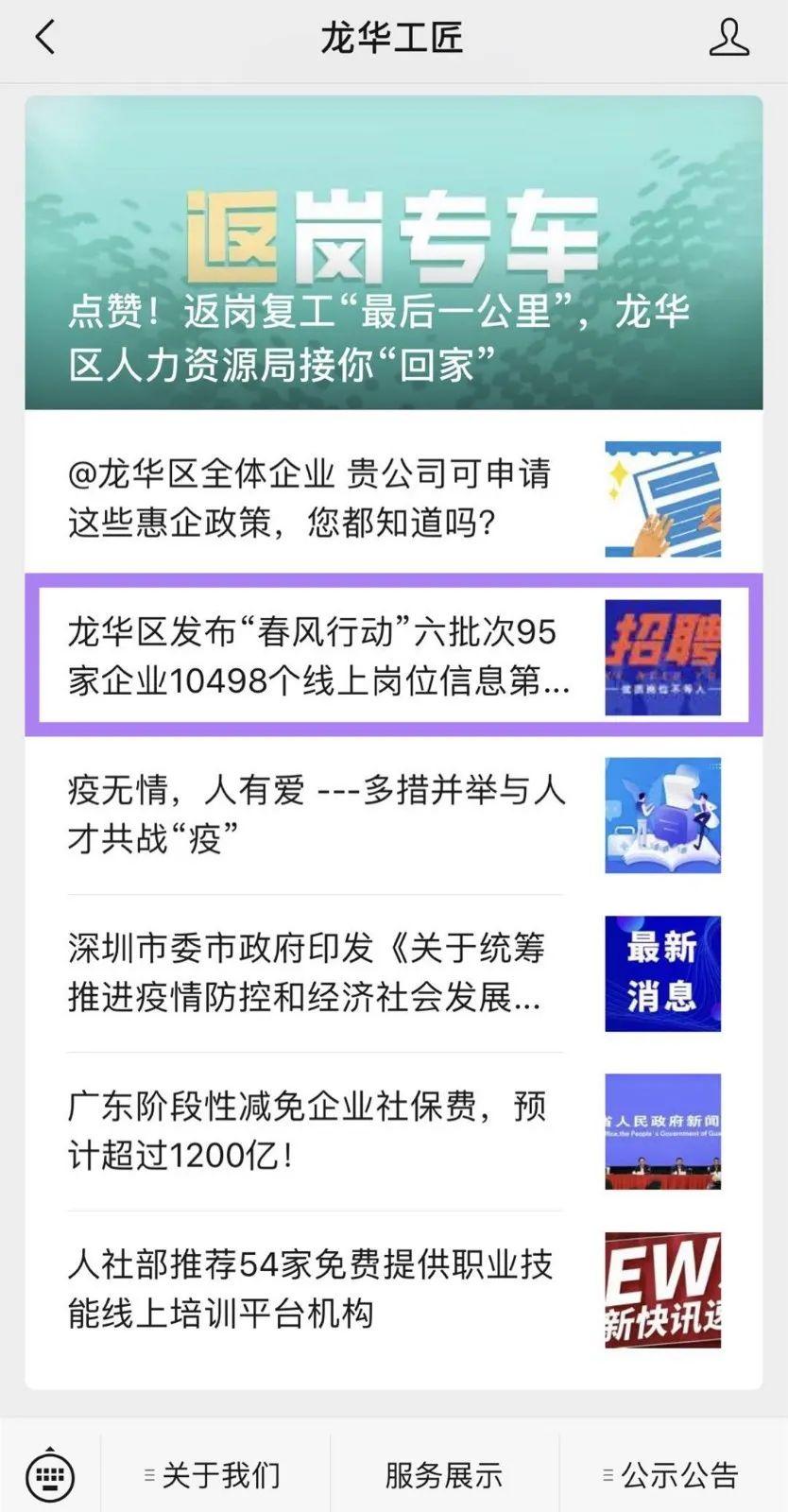Open the 公示公告 menu
This screenshot has width=788, height=1512.
[673, 1474]
